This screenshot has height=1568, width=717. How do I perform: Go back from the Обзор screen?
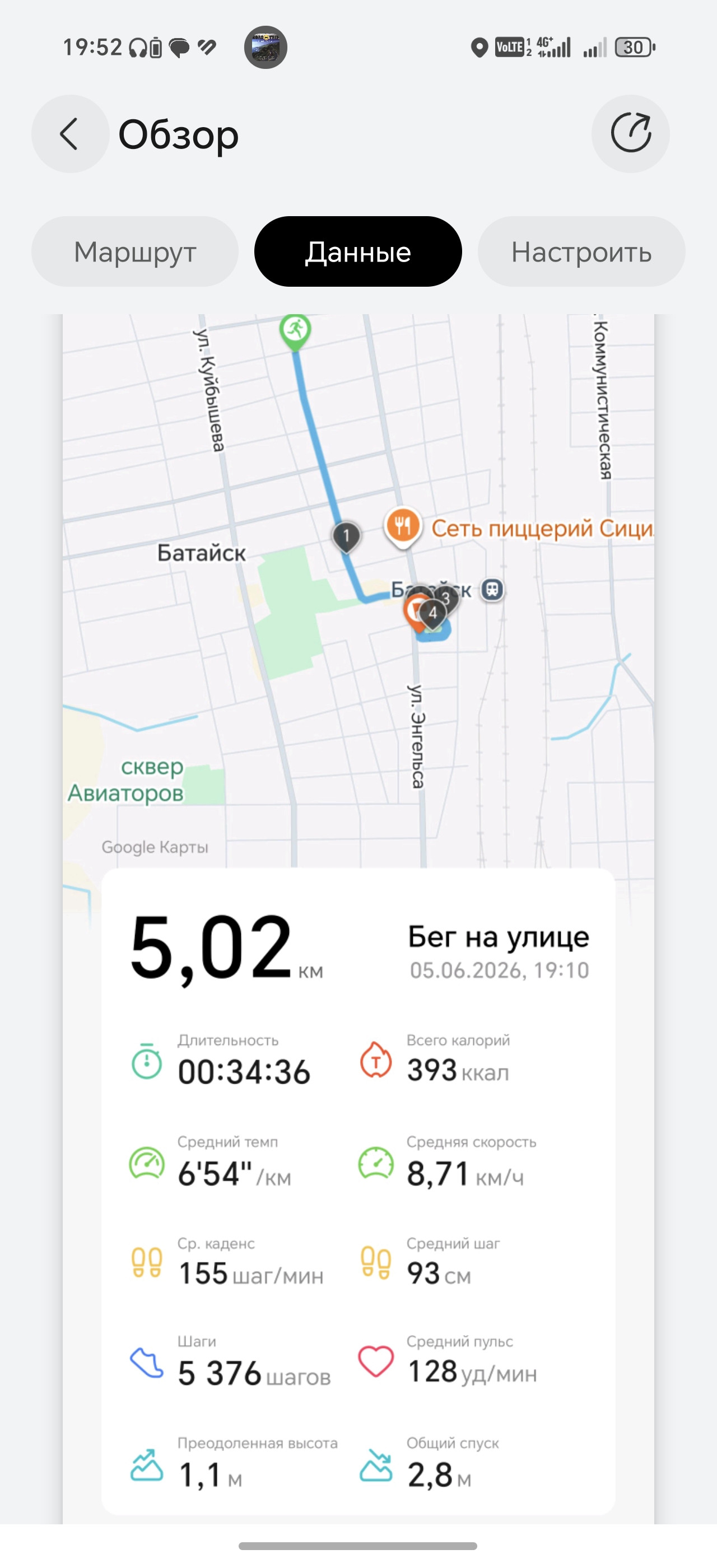[x=70, y=134]
